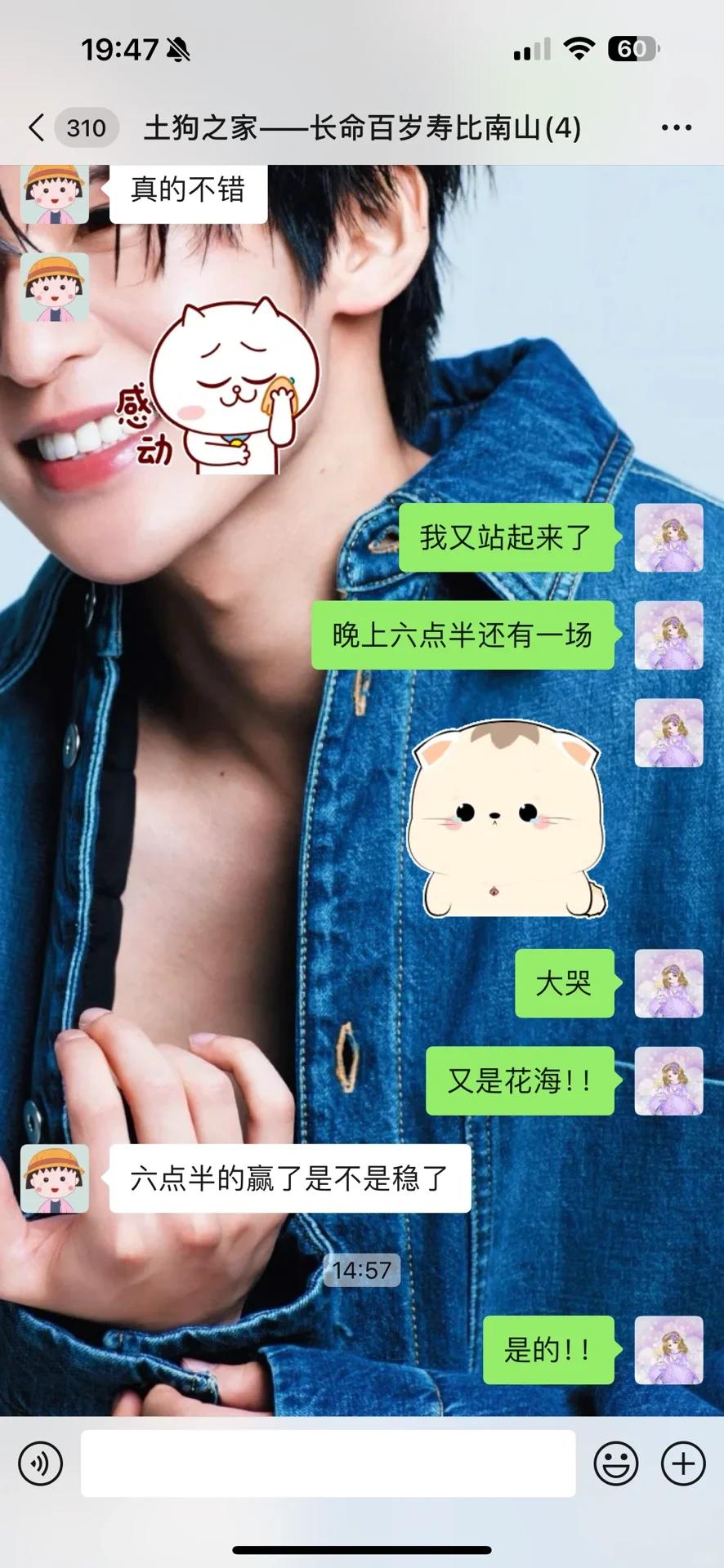The image size is (724, 1568).
Task: Open own avatar beside 我又站起来了
Action: (x=668, y=537)
